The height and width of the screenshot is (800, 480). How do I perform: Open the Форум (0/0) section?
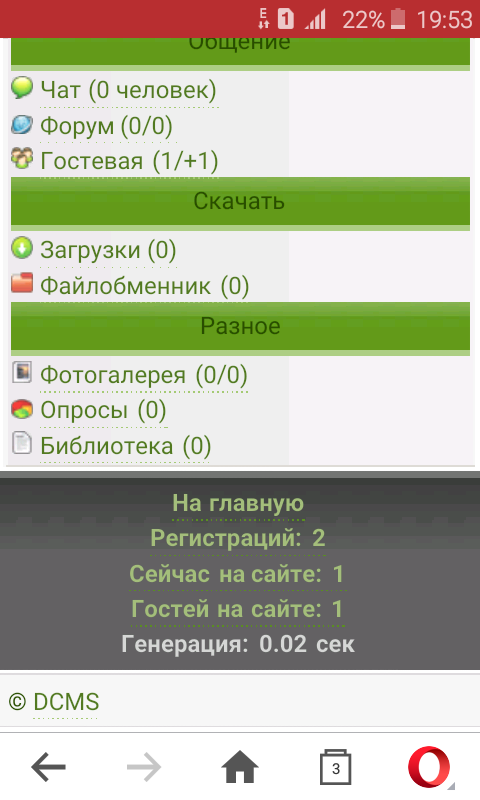(x=107, y=126)
